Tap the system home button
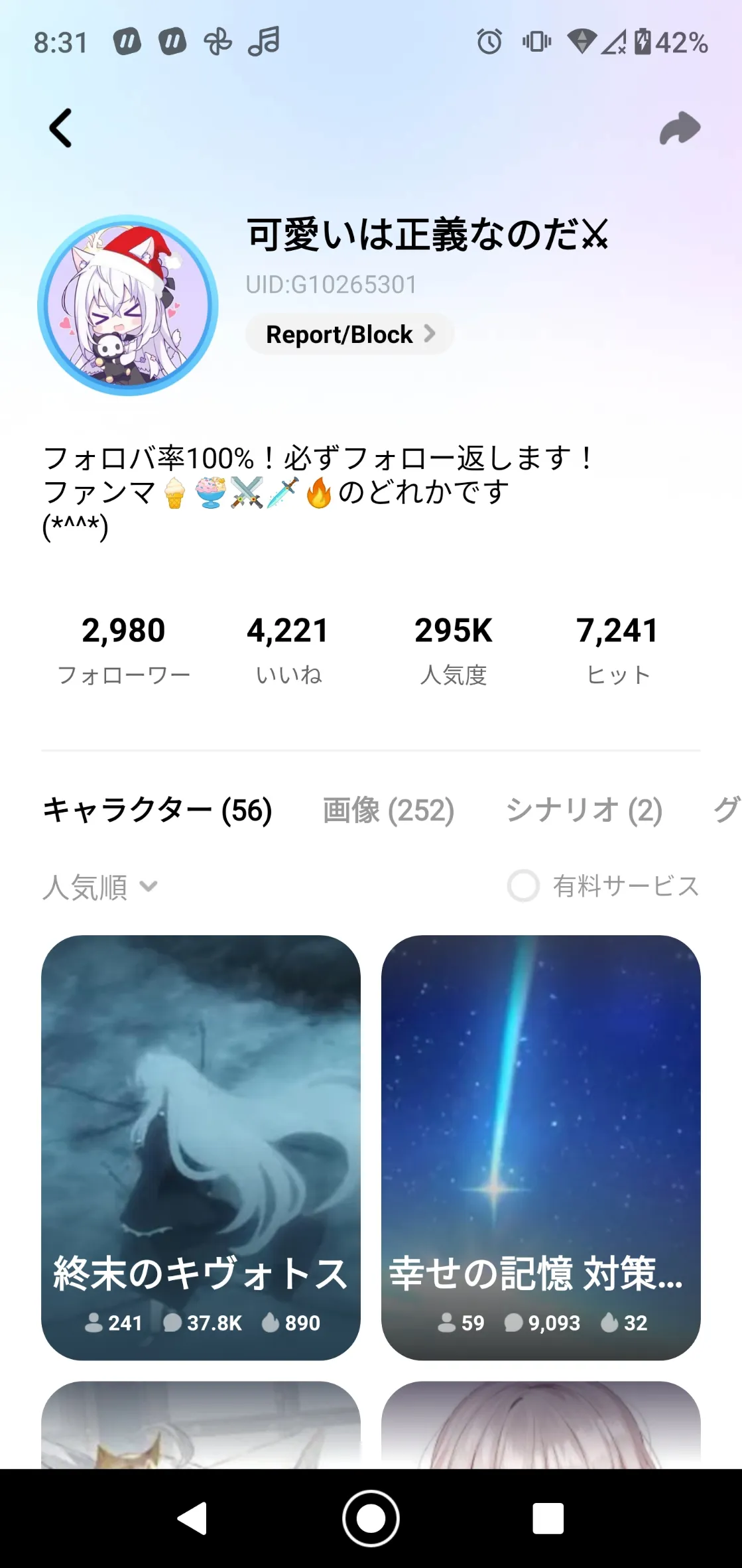Viewport: 742px width, 1568px height. pyautogui.click(x=371, y=1518)
